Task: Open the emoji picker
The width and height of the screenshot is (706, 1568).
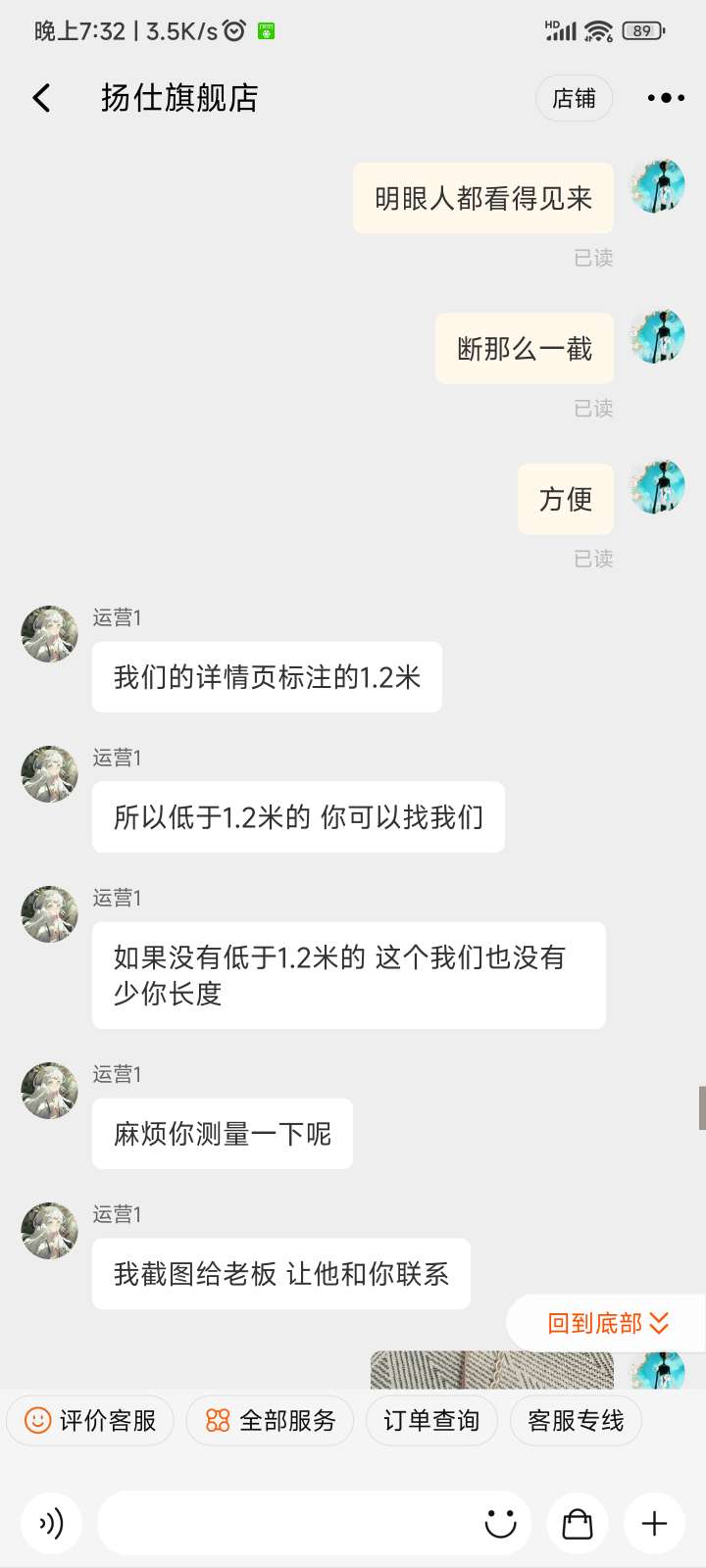Action: click(x=501, y=1523)
